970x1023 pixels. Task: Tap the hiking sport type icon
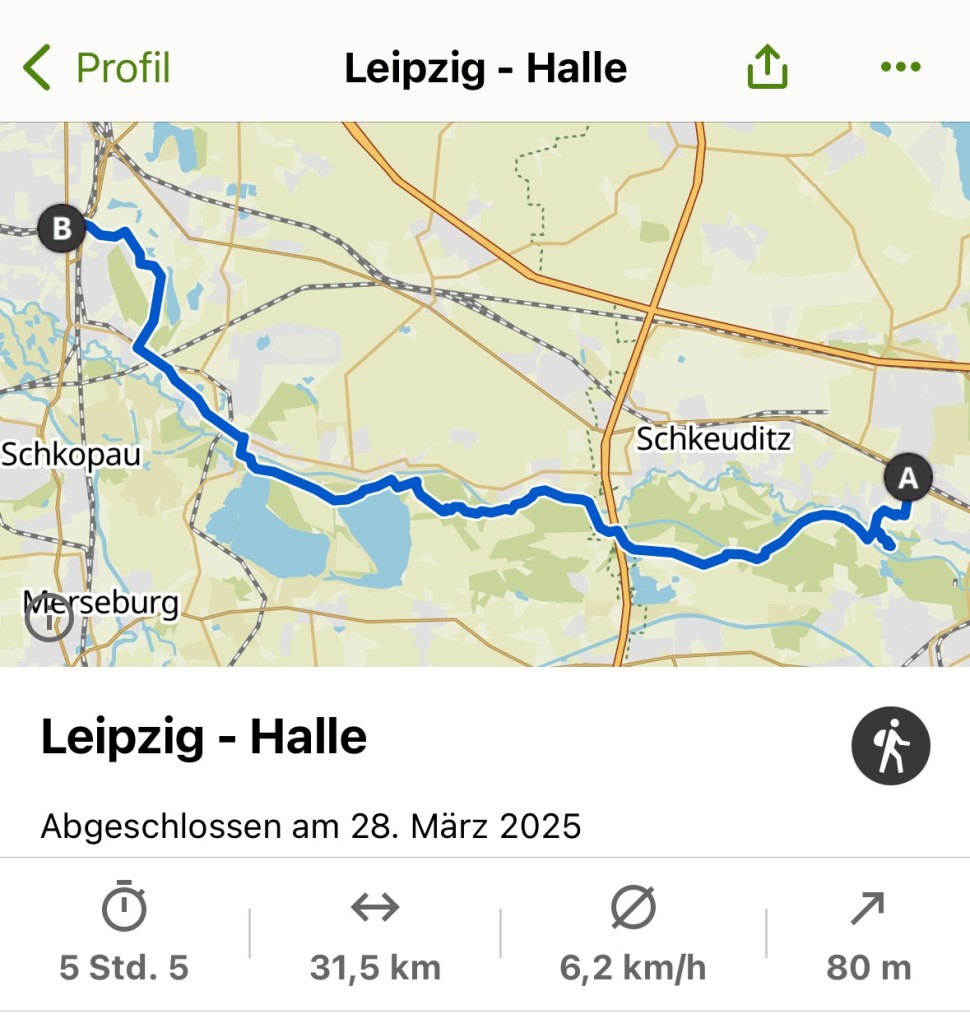coord(890,746)
